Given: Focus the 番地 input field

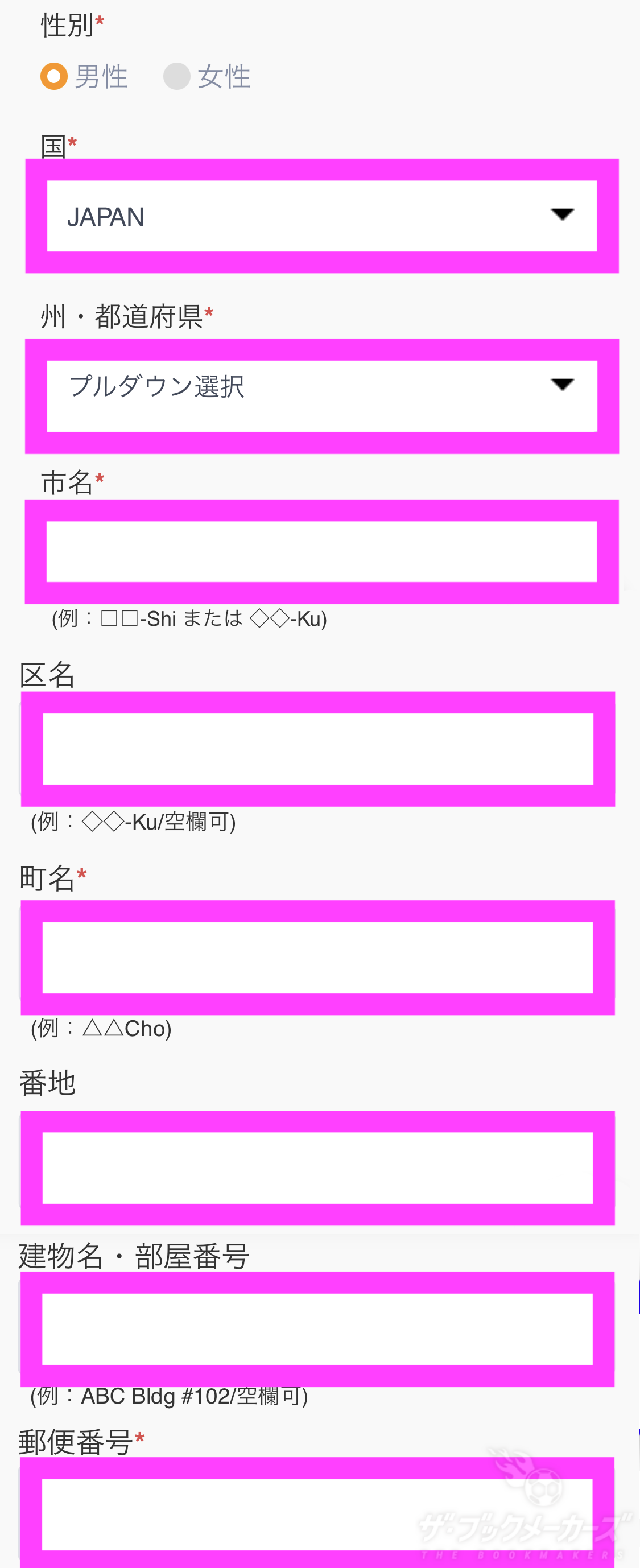Looking at the screenshot, I should point(317,1167).
